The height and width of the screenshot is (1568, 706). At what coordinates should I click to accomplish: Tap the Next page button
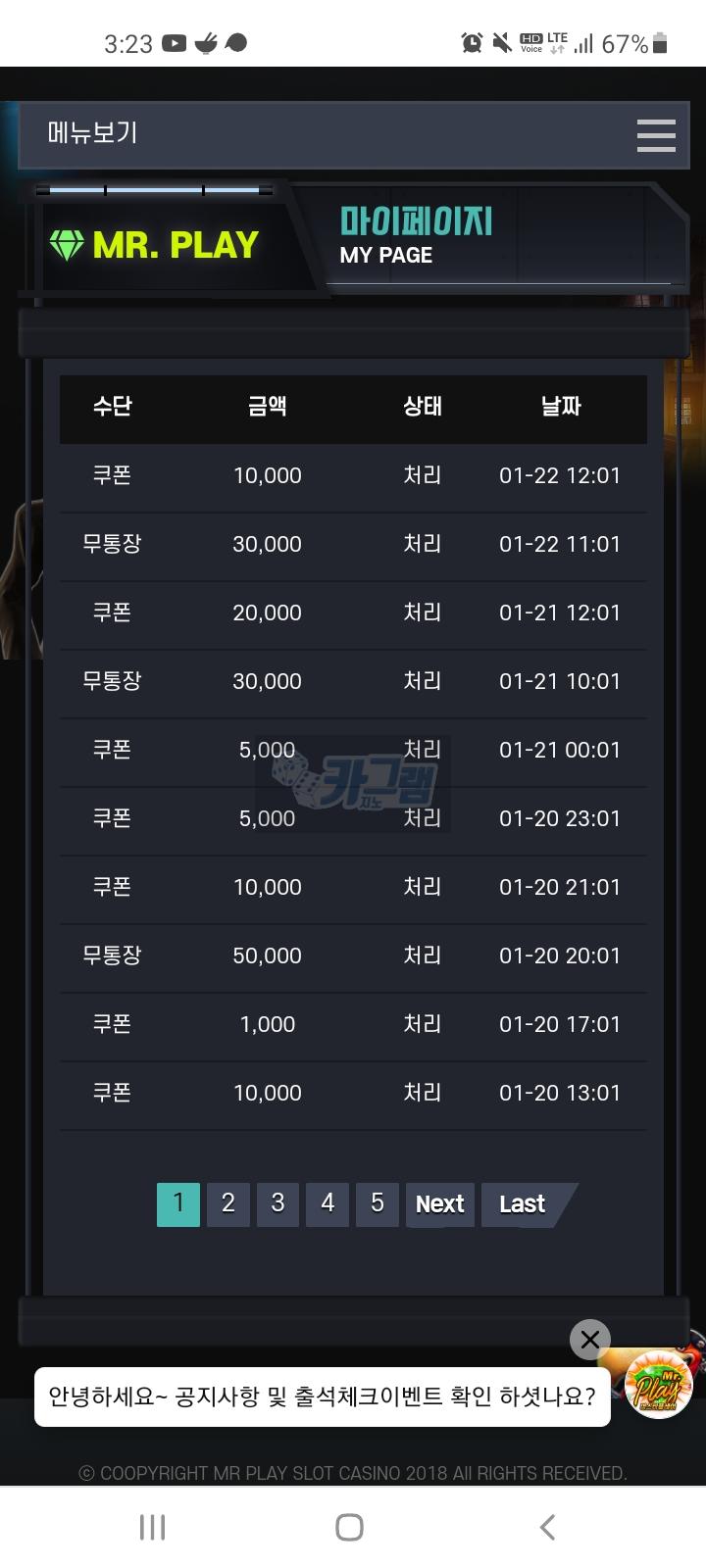tap(439, 1204)
